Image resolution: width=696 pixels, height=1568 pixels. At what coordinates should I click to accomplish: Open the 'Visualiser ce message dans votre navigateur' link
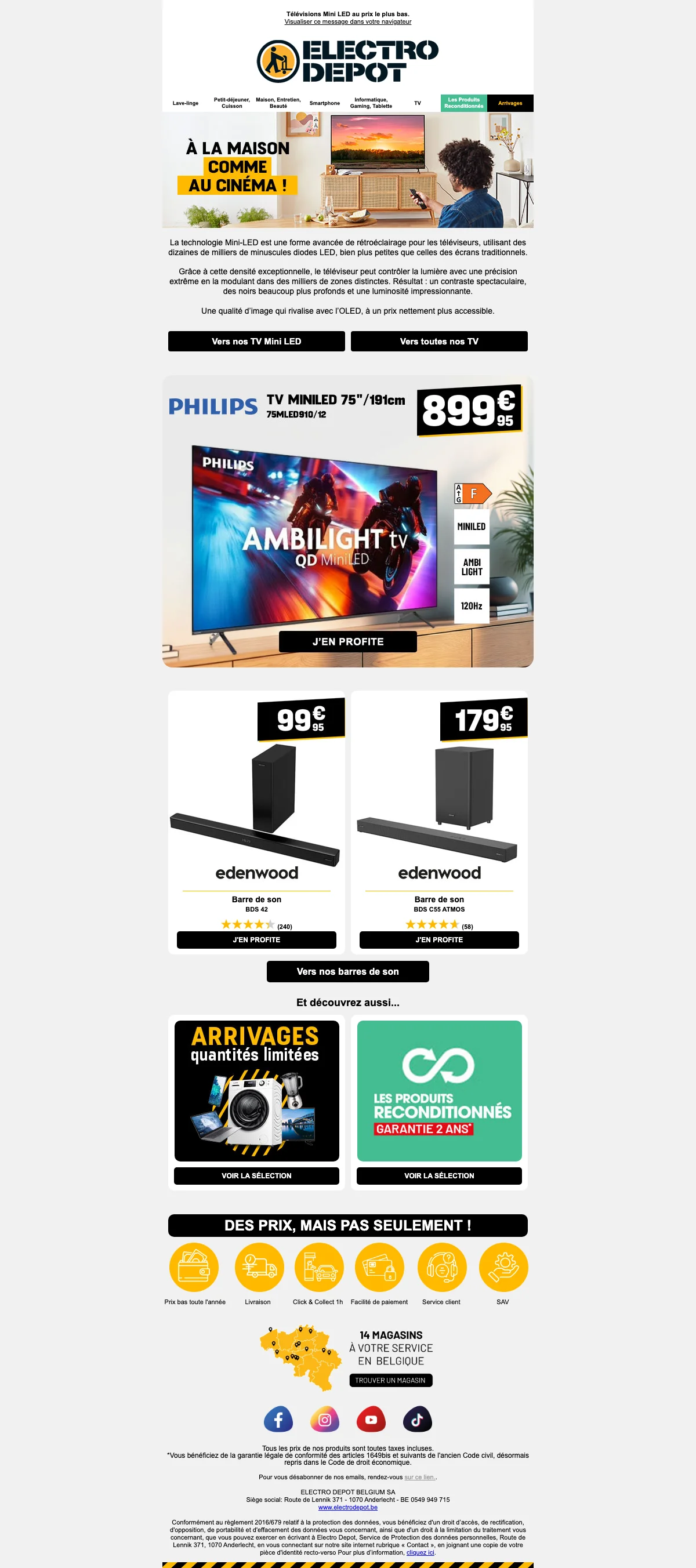pyautogui.click(x=347, y=22)
